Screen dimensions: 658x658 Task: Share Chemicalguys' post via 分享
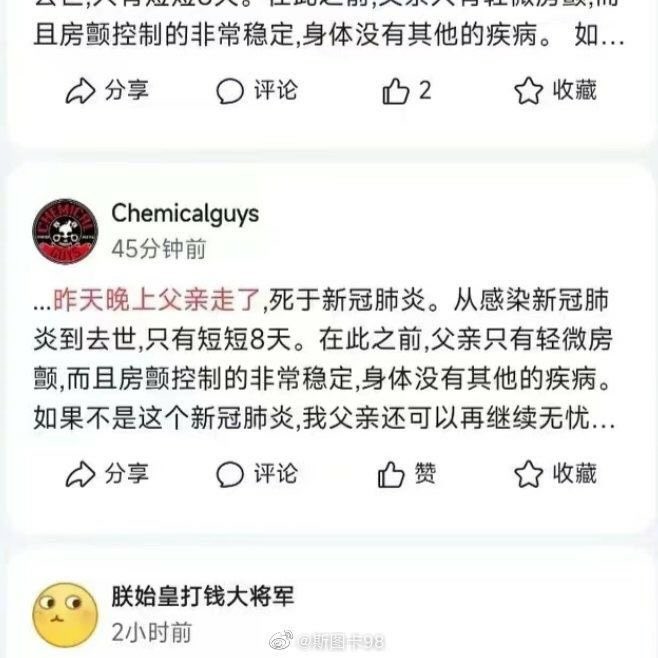(x=106, y=473)
